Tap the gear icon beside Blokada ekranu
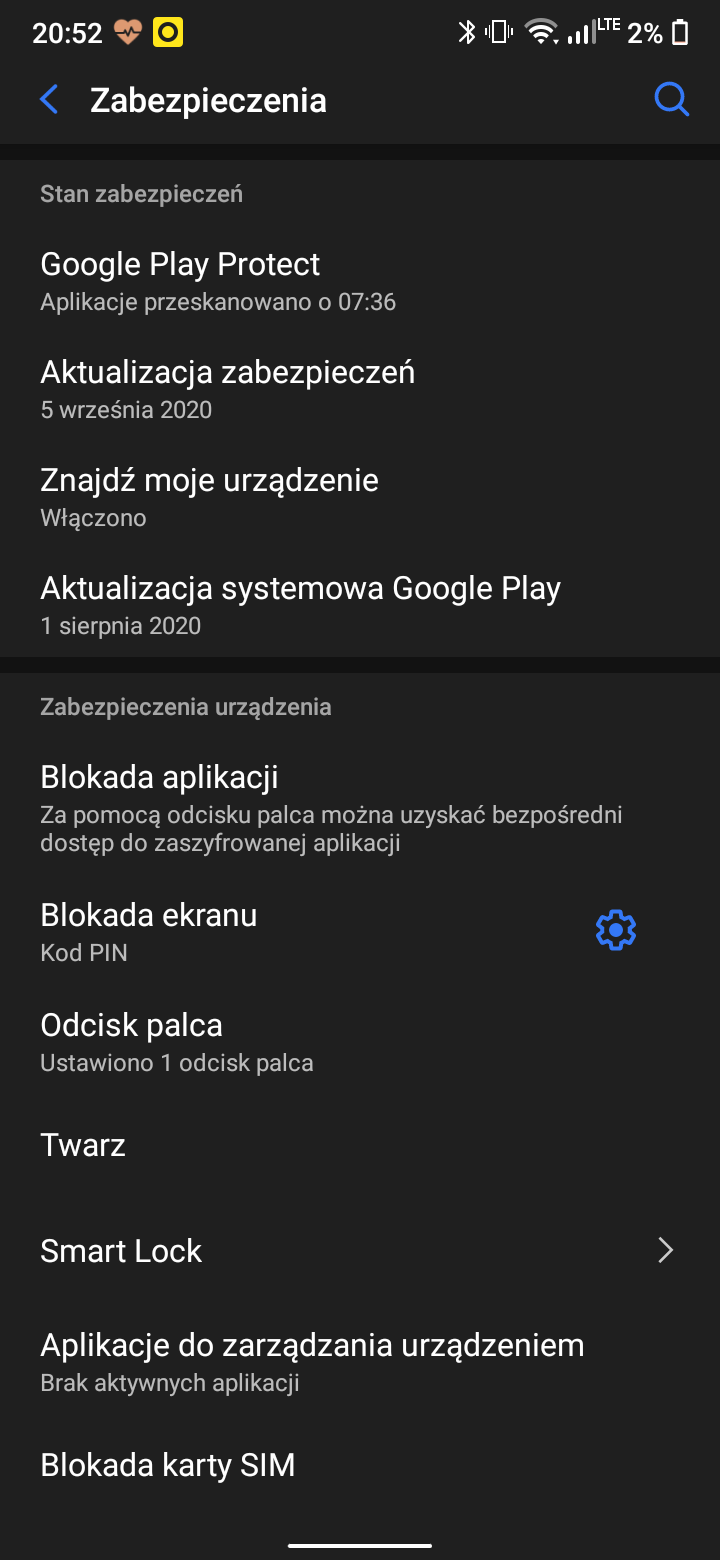 (616, 930)
